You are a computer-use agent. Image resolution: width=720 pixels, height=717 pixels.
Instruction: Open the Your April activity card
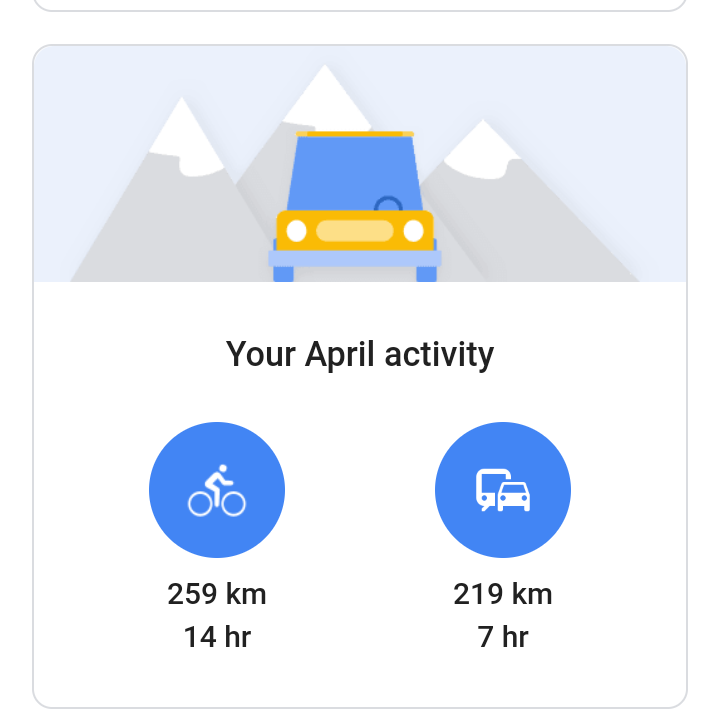pyautogui.click(x=360, y=354)
